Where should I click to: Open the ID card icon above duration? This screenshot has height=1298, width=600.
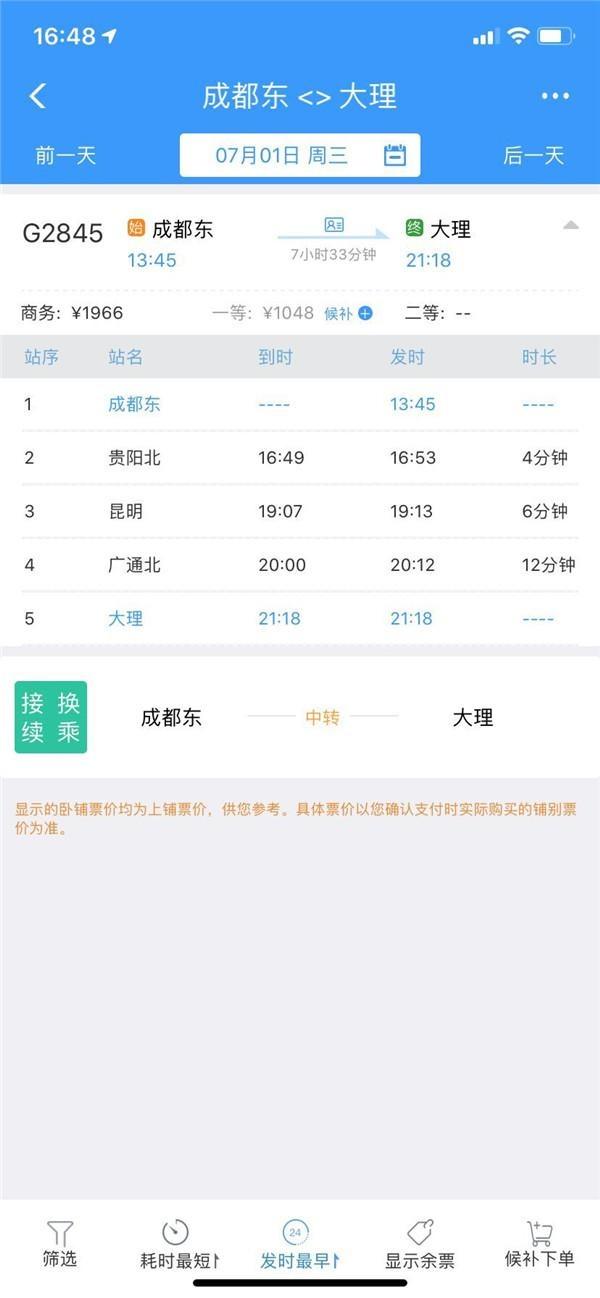tap(334, 225)
